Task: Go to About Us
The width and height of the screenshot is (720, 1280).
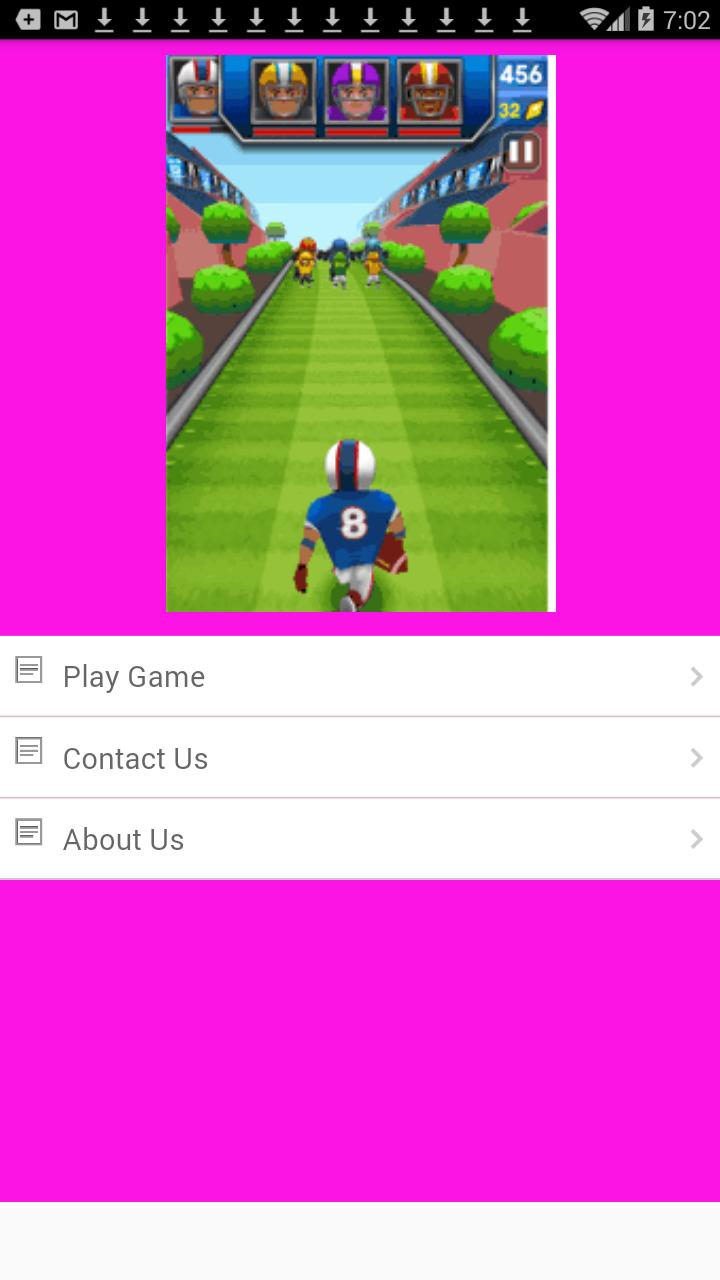Action: [x=360, y=839]
